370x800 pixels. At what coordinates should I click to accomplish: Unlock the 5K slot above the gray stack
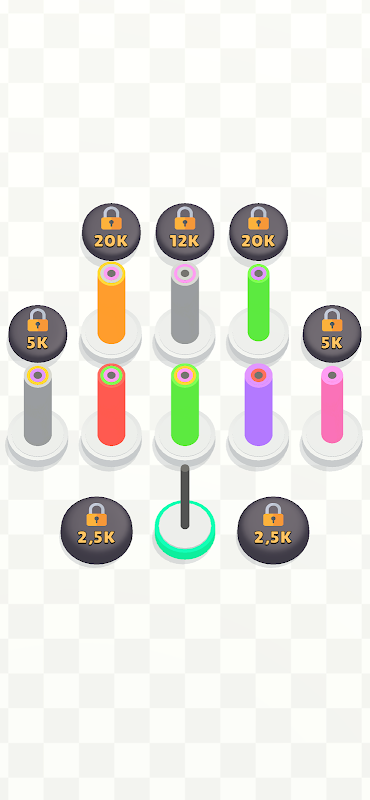coord(38,334)
